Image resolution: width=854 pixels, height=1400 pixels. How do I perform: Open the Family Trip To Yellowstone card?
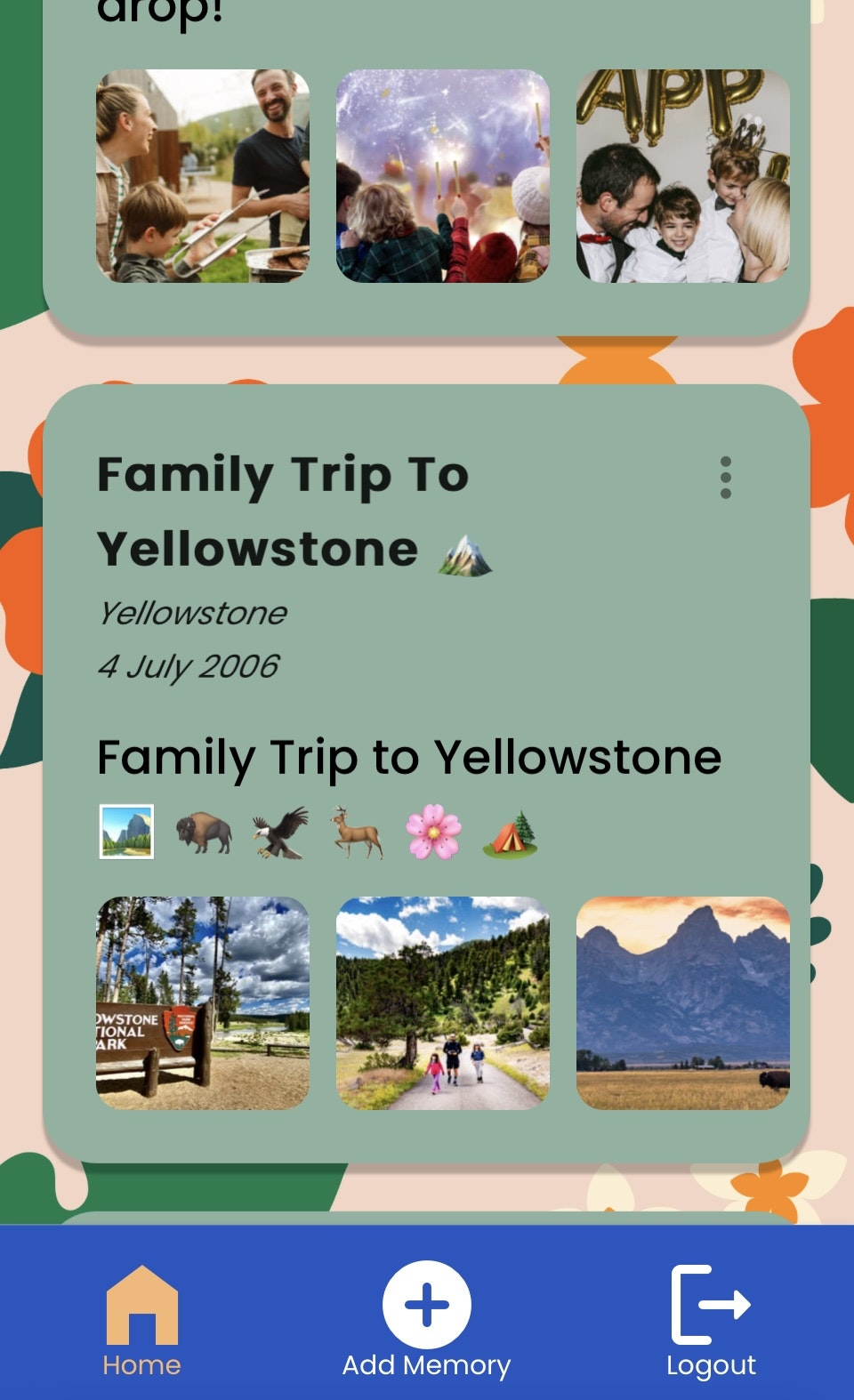pyautogui.click(x=283, y=511)
